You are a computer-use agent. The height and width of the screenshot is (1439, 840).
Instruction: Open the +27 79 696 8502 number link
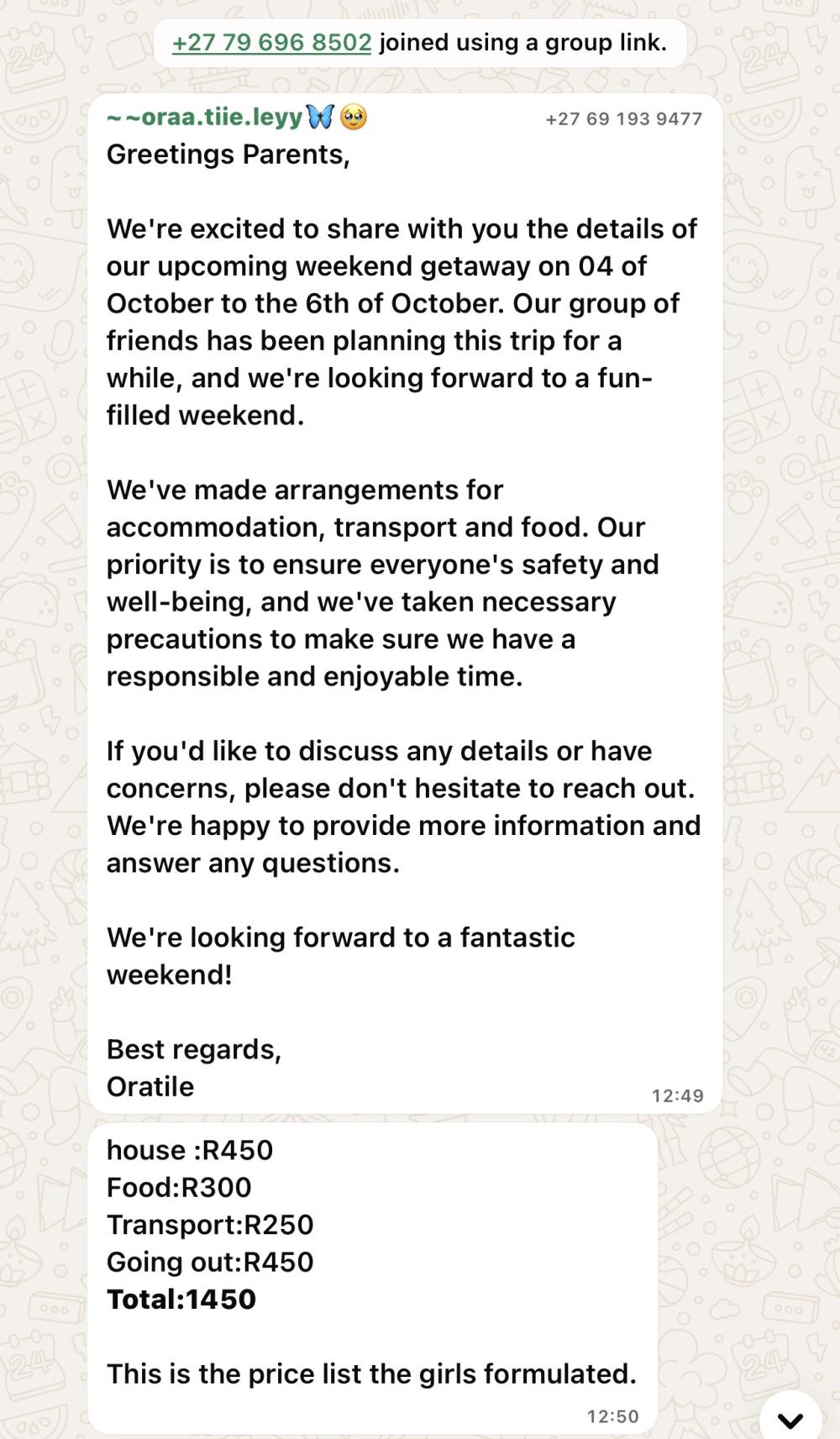[x=271, y=43]
